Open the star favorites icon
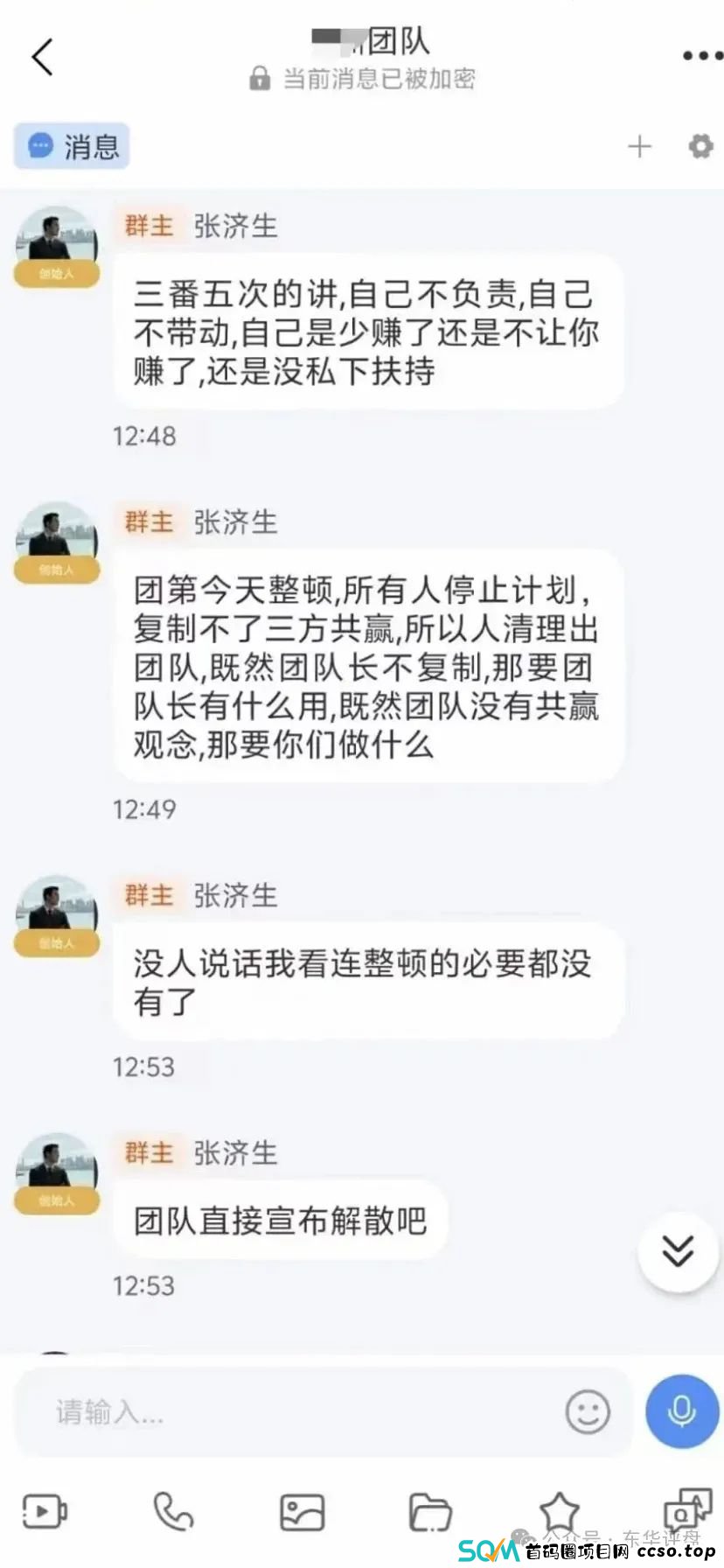724x1568 pixels. click(559, 1511)
